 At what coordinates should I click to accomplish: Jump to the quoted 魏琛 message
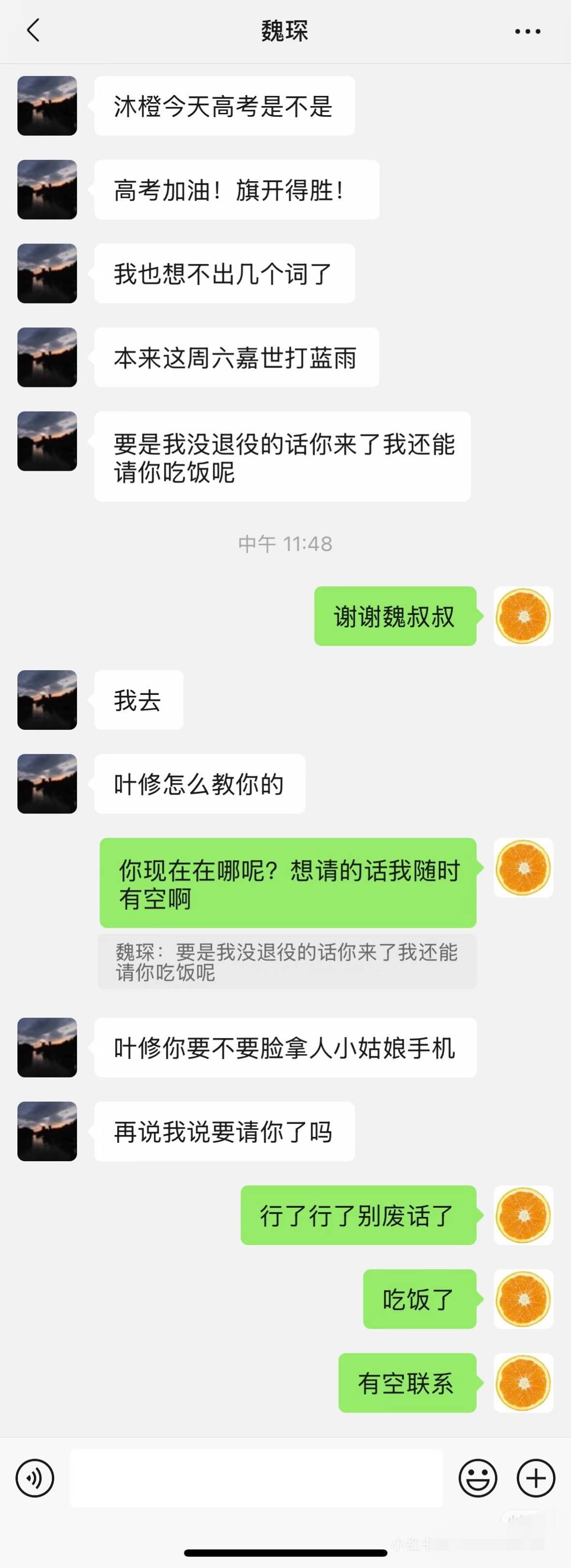[286, 962]
